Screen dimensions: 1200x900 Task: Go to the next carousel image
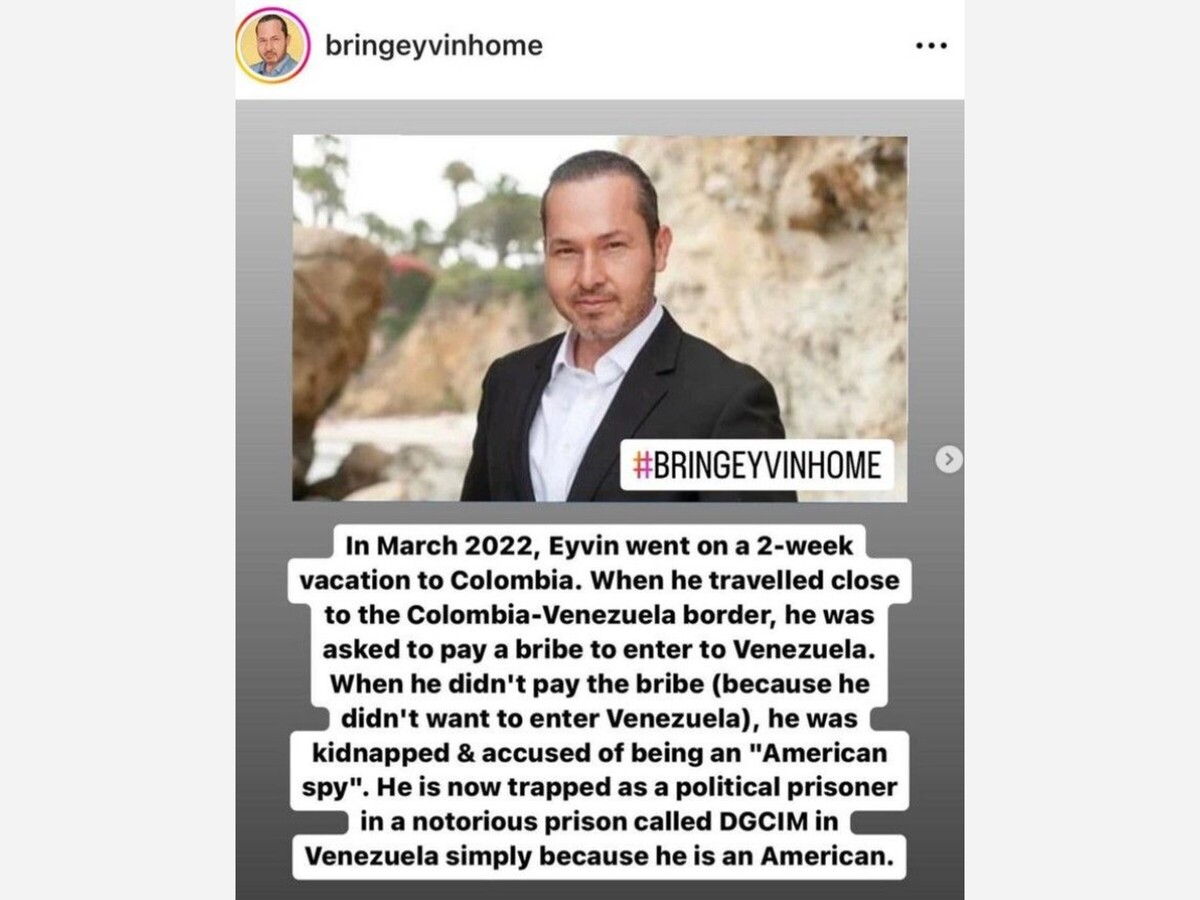pos(948,459)
